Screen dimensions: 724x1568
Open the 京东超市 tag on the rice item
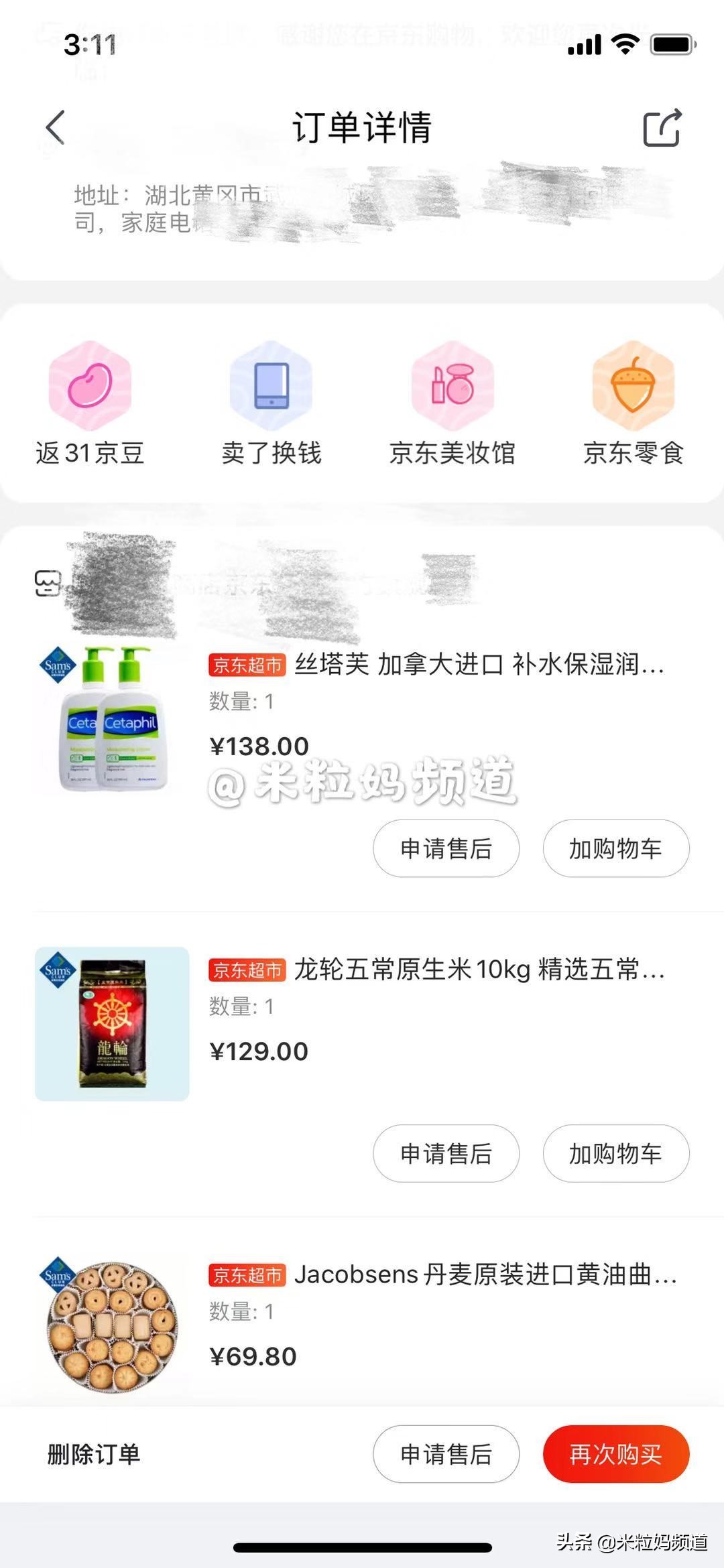coord(246,970)
